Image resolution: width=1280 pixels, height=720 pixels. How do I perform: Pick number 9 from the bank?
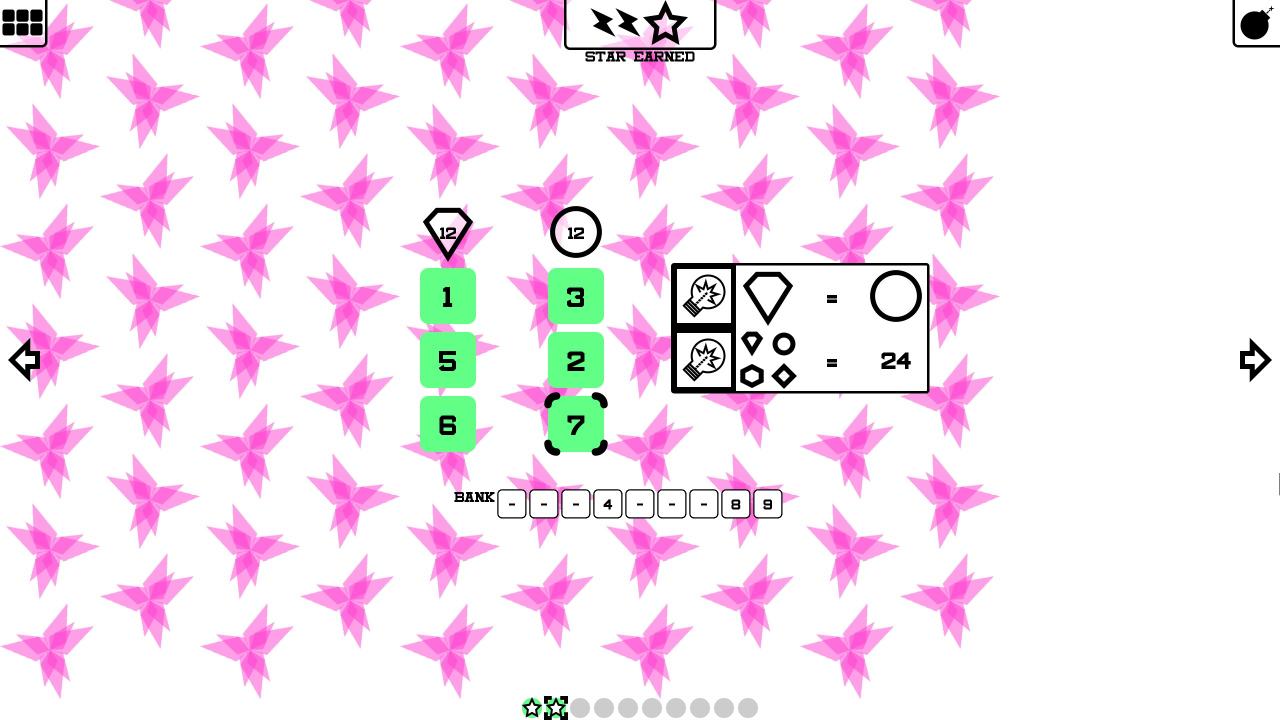pos(767,504)
